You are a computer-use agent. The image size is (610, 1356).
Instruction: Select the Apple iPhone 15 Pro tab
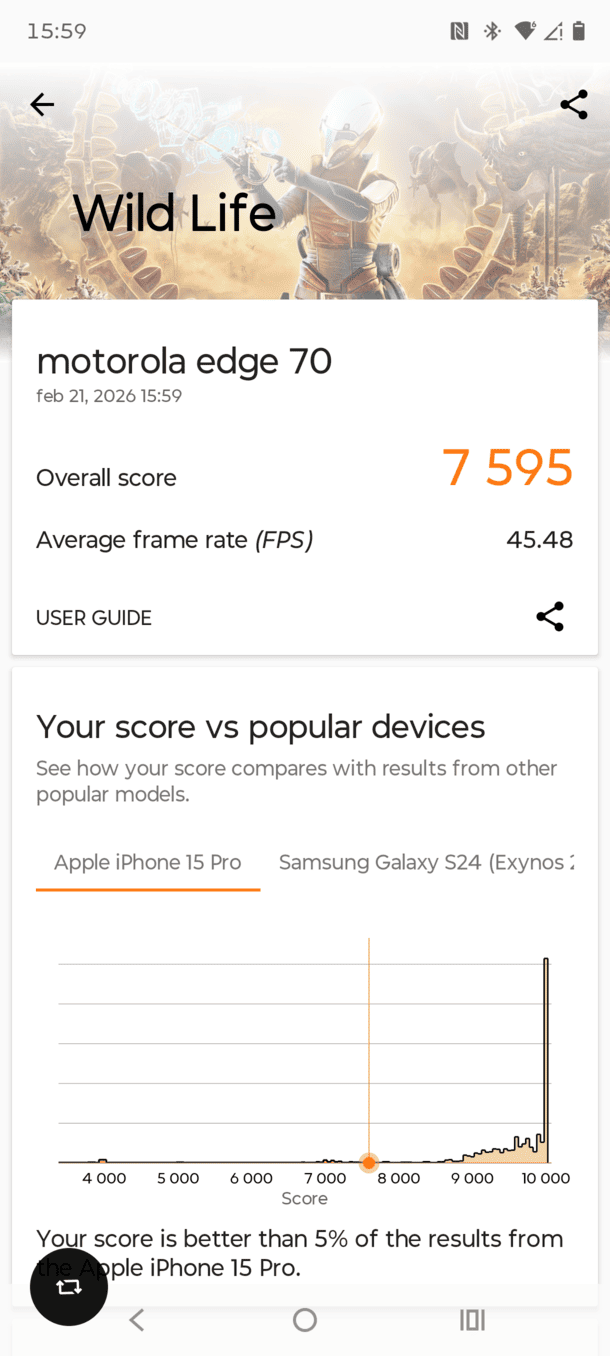click(x=148, y=862)
